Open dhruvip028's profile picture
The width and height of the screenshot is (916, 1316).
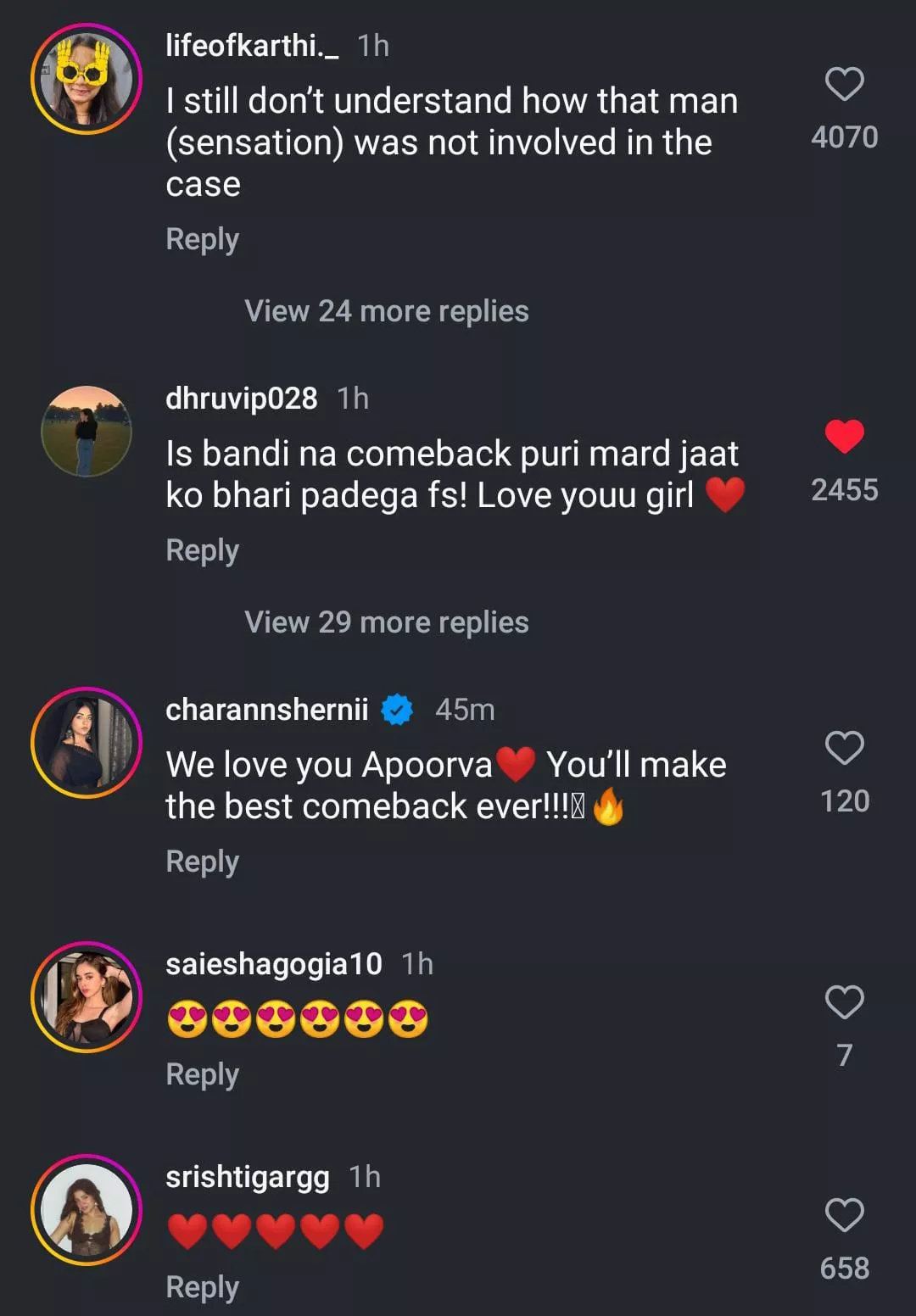point(87,432)
